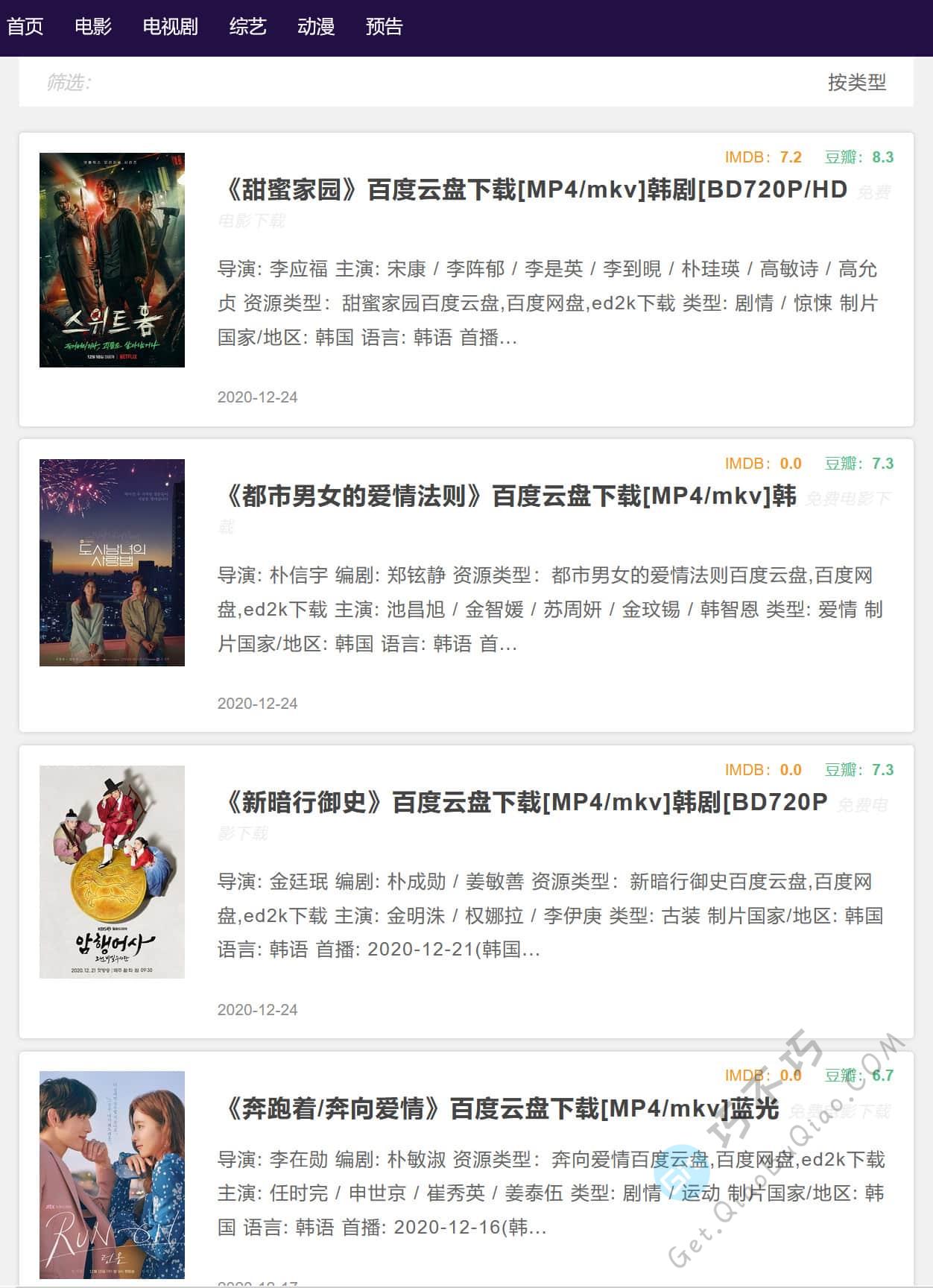View the 甜蜜家园 poster image
This screenshot has height=1288, width=933.
pos(113,257)
